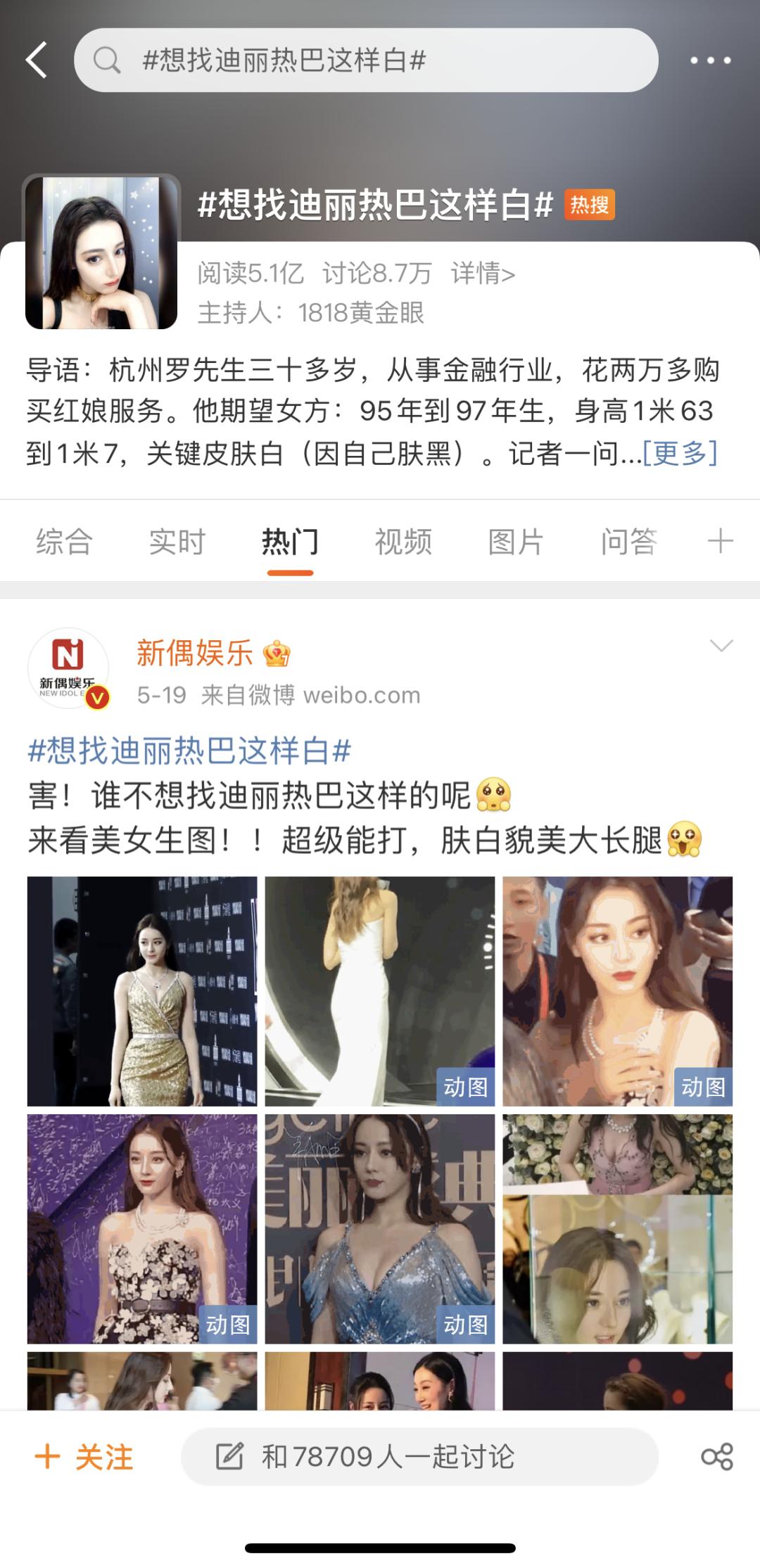Image resolution: width=760 pixels, height=1568 pixels.
Task: Share this topic page
Action: coord(717,1457)
